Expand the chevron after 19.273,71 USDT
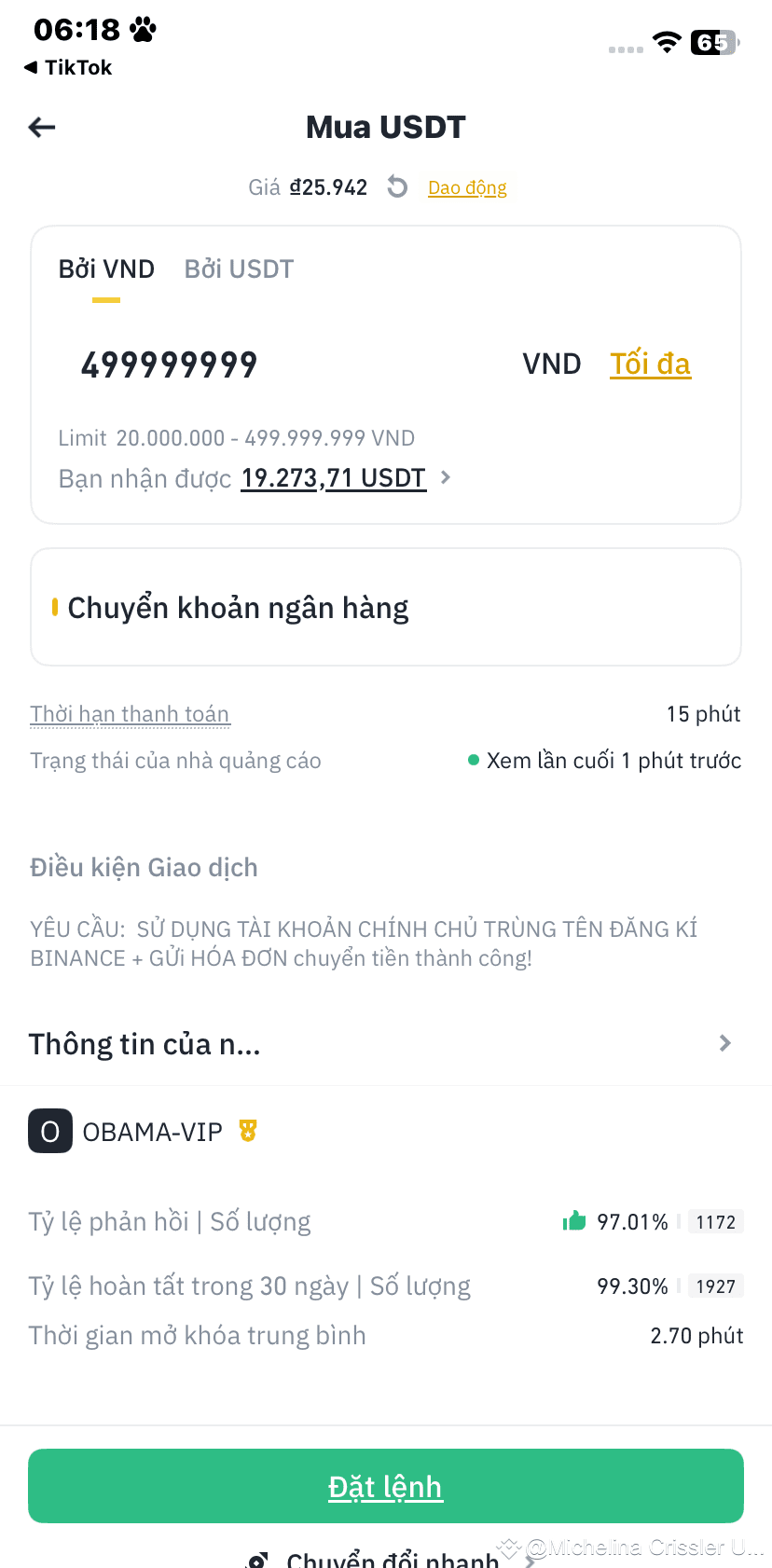Viewport: 772px width, 1568px height. 445,477
